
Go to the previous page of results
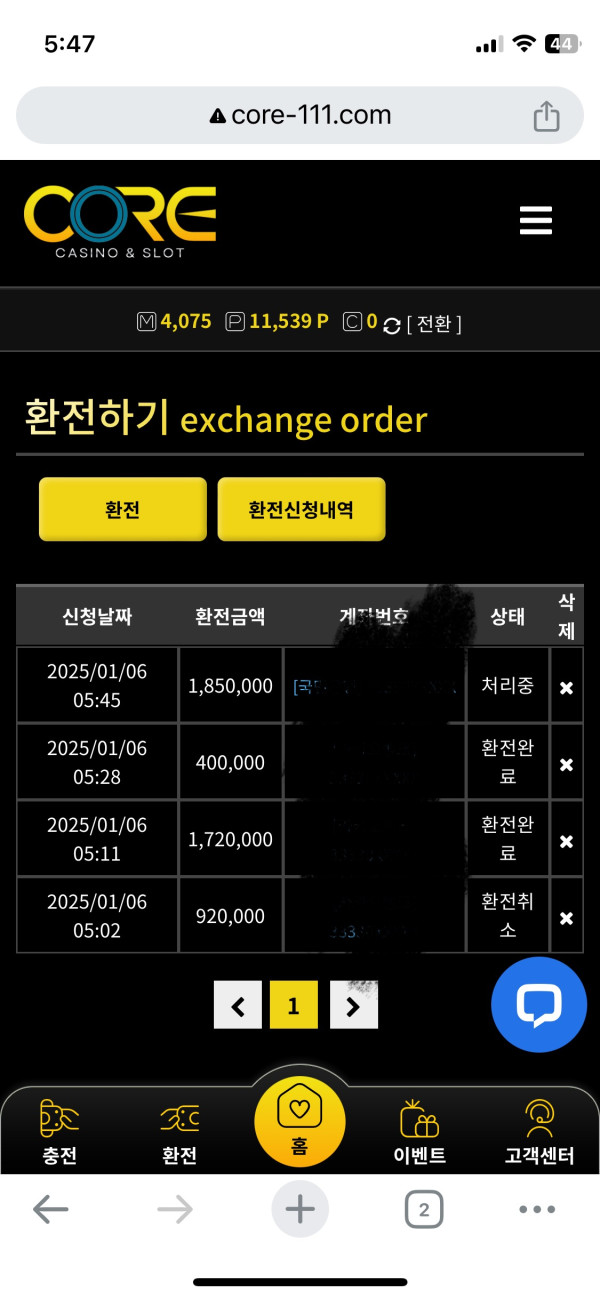click(238, 1005)
